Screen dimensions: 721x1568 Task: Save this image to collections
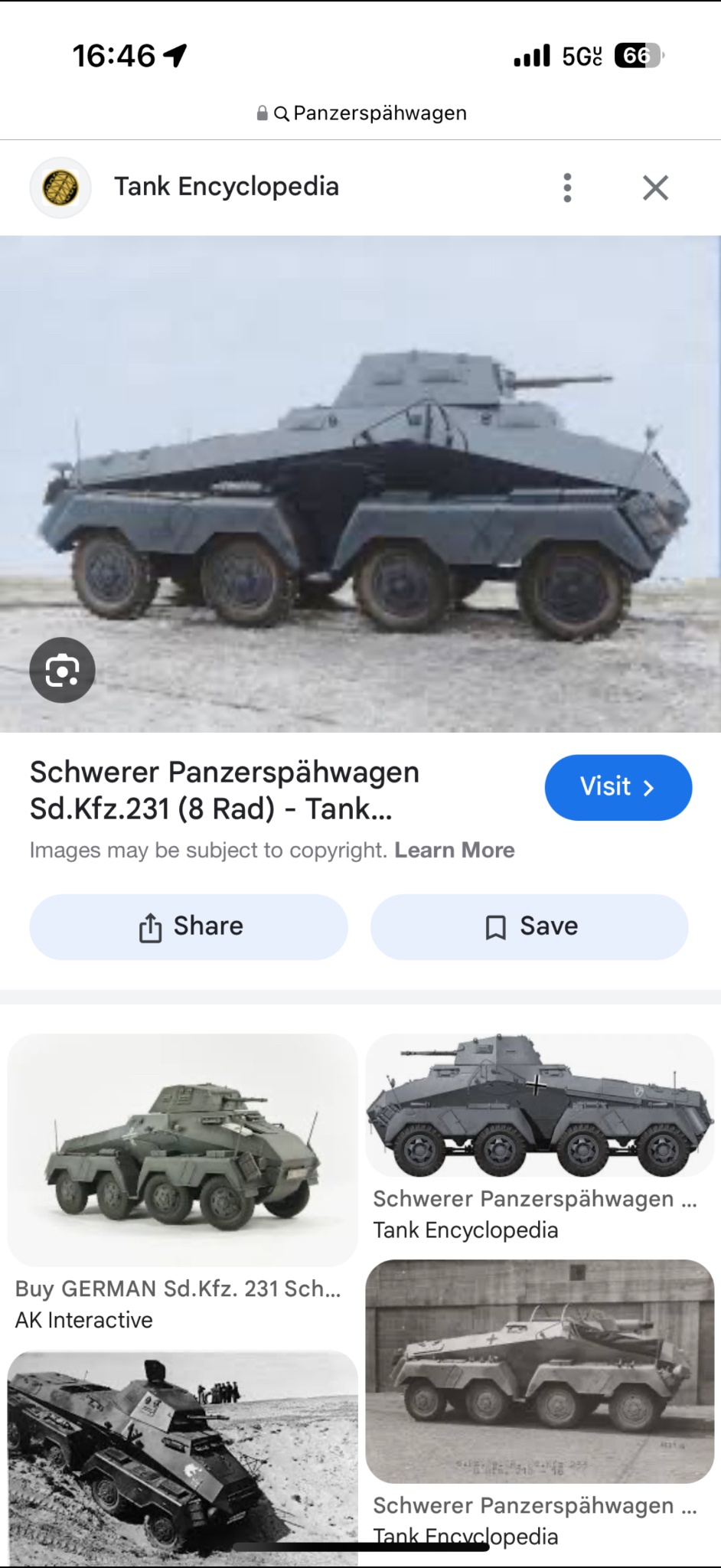click(x=530, y=926)
